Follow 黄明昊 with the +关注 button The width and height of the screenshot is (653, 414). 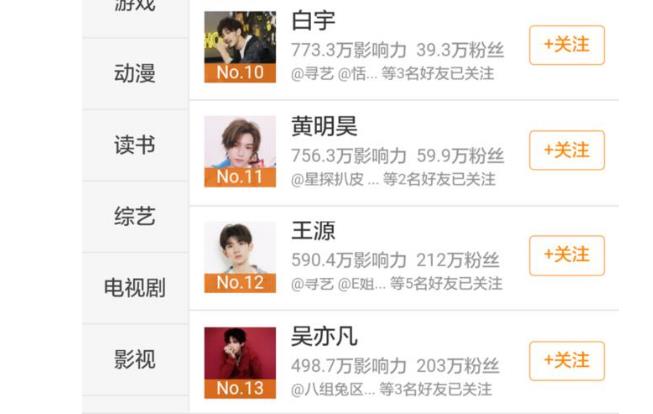(566, 150)
